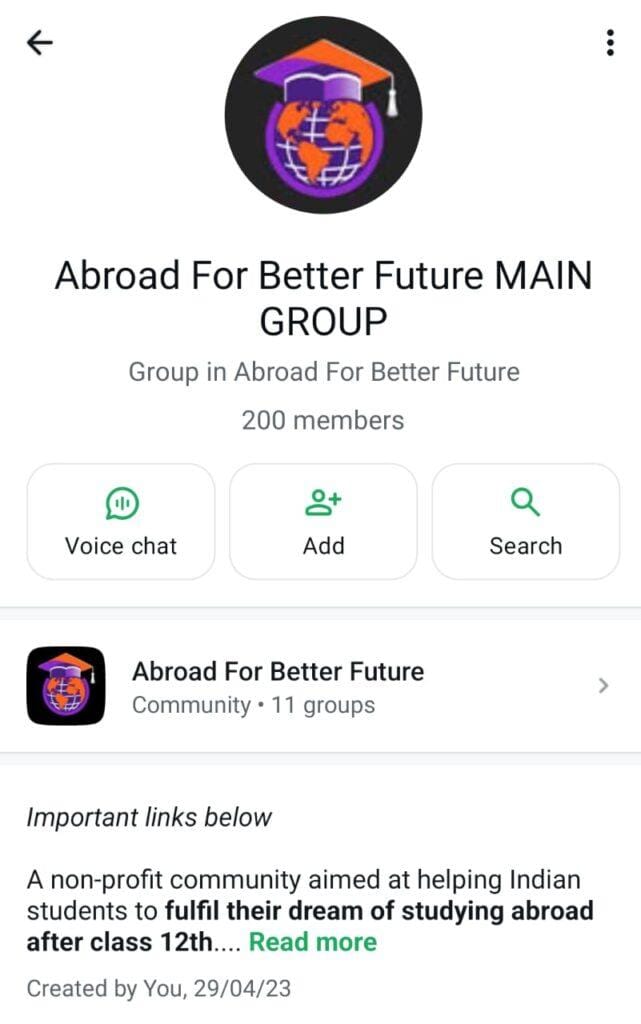
Task: Open the three-dot overflow menu
Action: (610, 43)
